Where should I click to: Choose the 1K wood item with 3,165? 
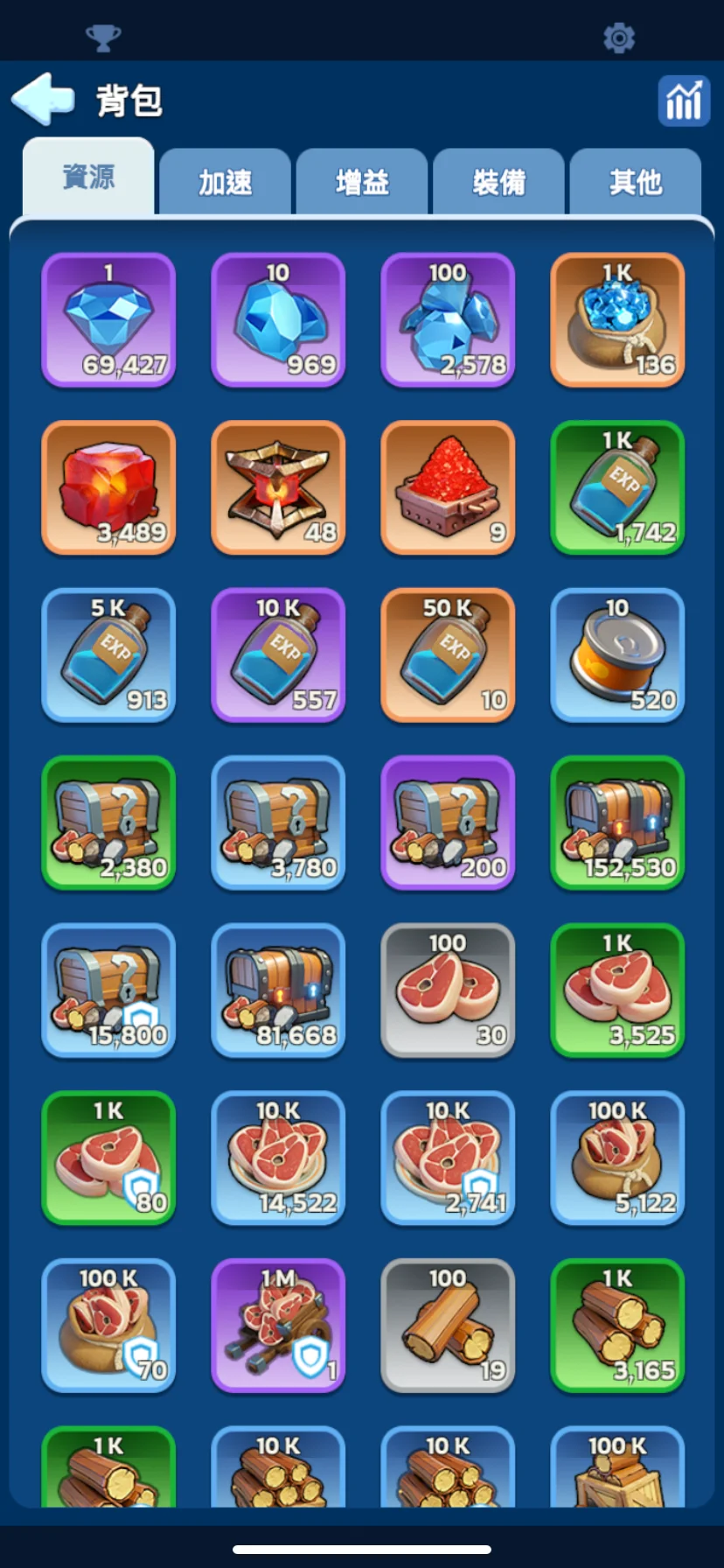(617, 1326)
